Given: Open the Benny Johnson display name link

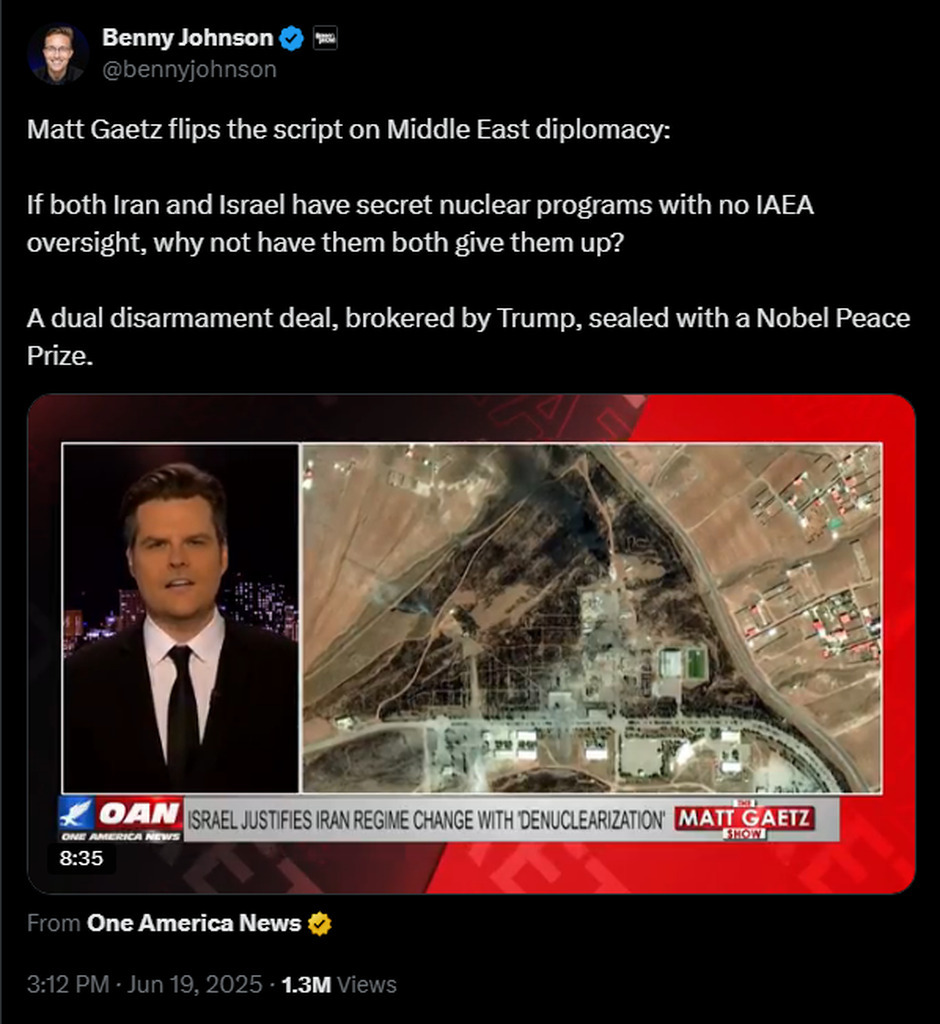Looking at the screenshot, I should (187, 38).
